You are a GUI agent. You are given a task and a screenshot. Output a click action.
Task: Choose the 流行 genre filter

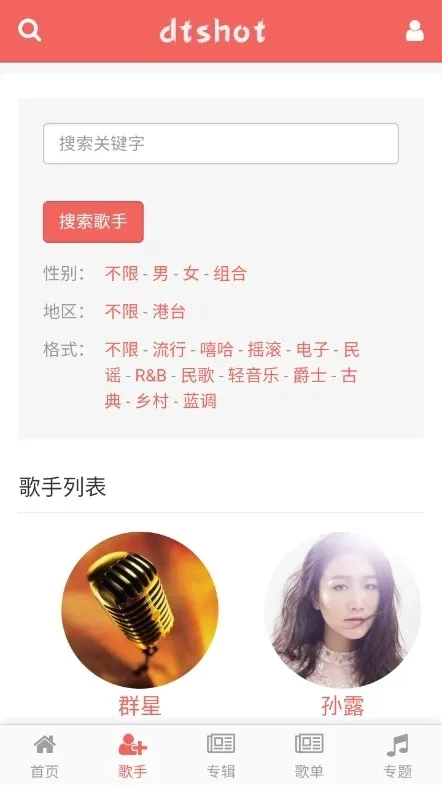(169, 349)
